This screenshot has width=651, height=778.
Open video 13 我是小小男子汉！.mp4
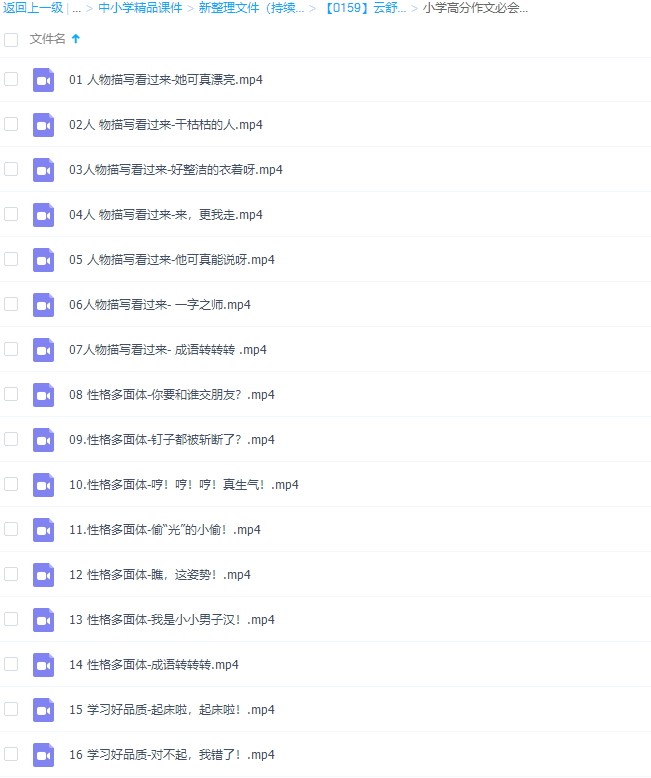click(171, 620)
